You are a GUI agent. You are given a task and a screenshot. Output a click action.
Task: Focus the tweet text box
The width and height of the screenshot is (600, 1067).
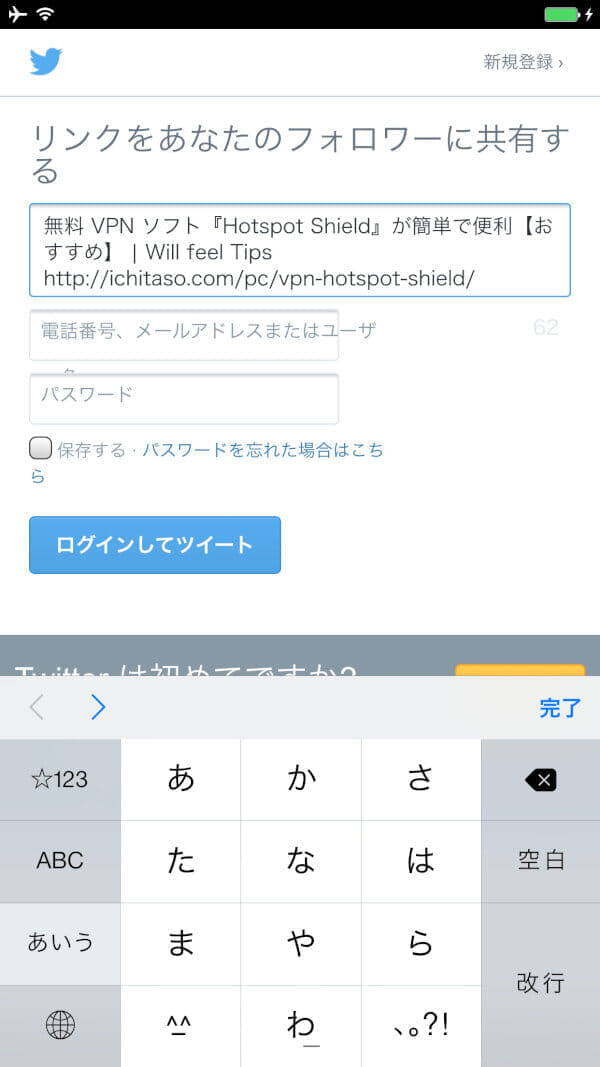point(299,250)
